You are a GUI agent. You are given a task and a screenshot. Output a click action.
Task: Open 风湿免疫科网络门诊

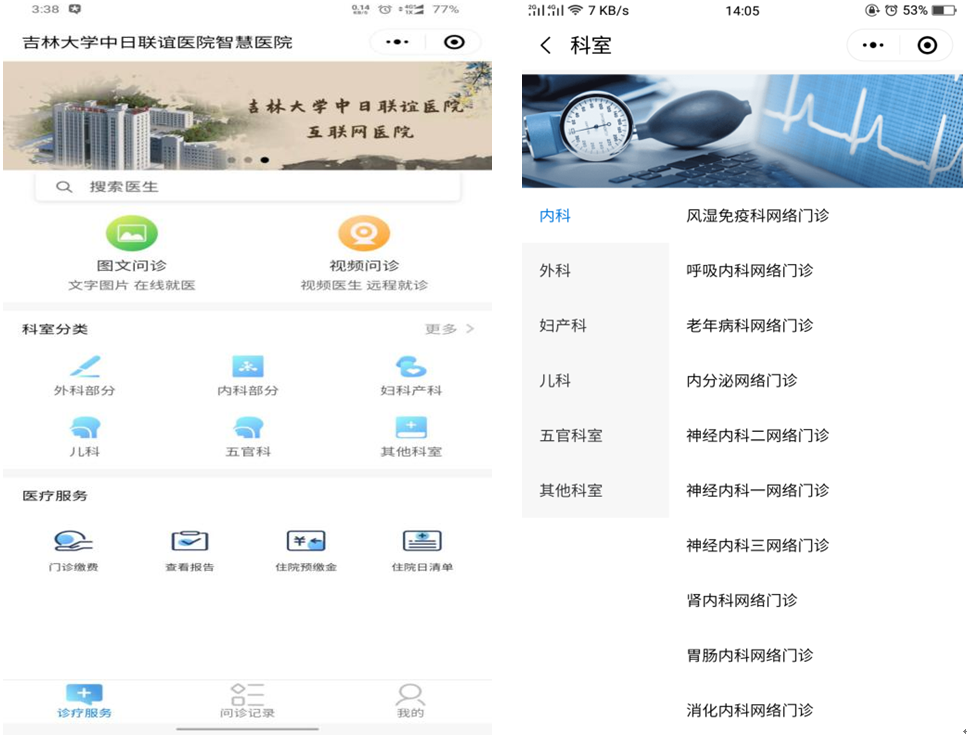(x=757, y=215)
